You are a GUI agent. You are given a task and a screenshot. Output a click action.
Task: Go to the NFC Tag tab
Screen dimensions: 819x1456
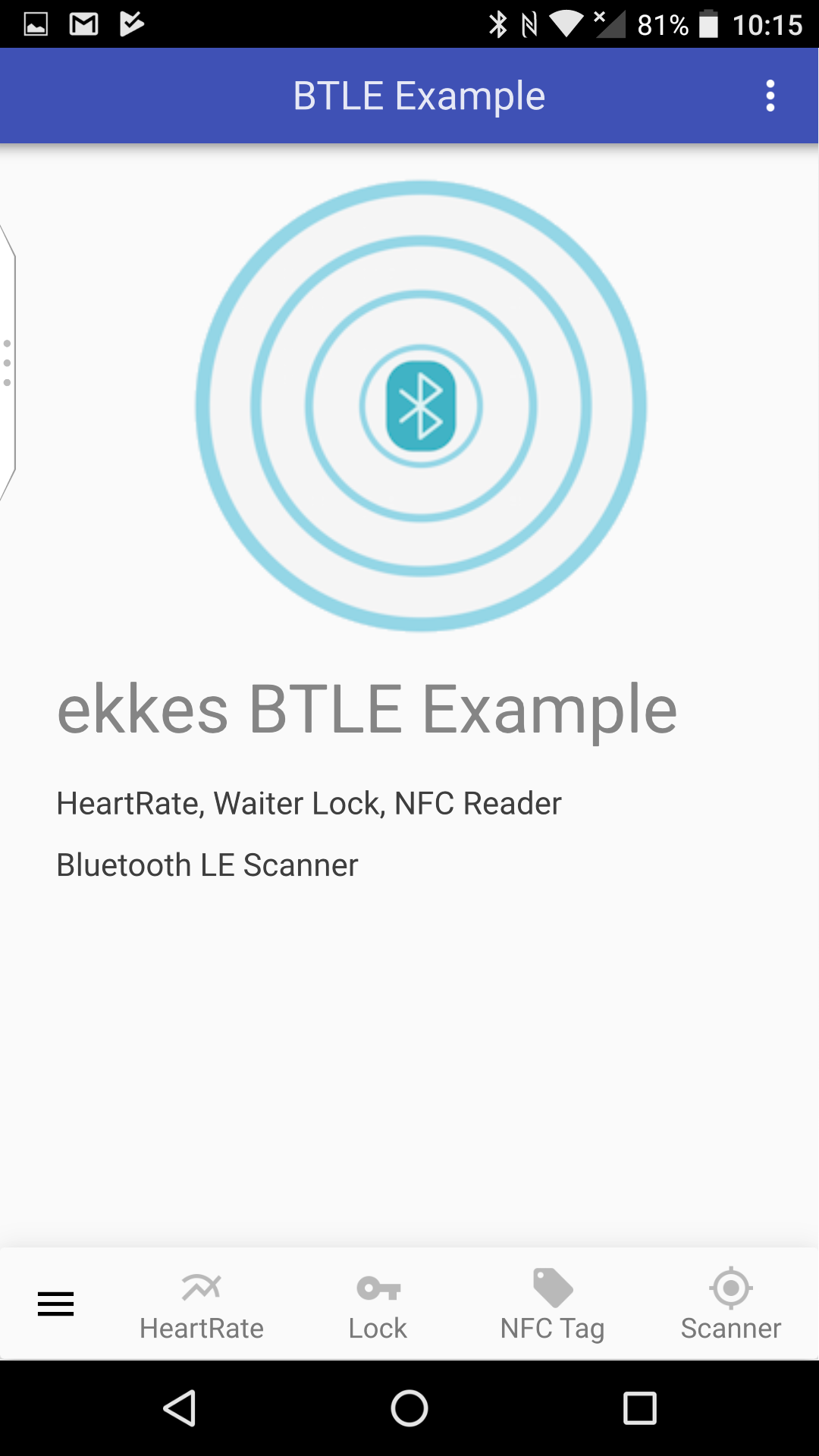coord(553,1305)
